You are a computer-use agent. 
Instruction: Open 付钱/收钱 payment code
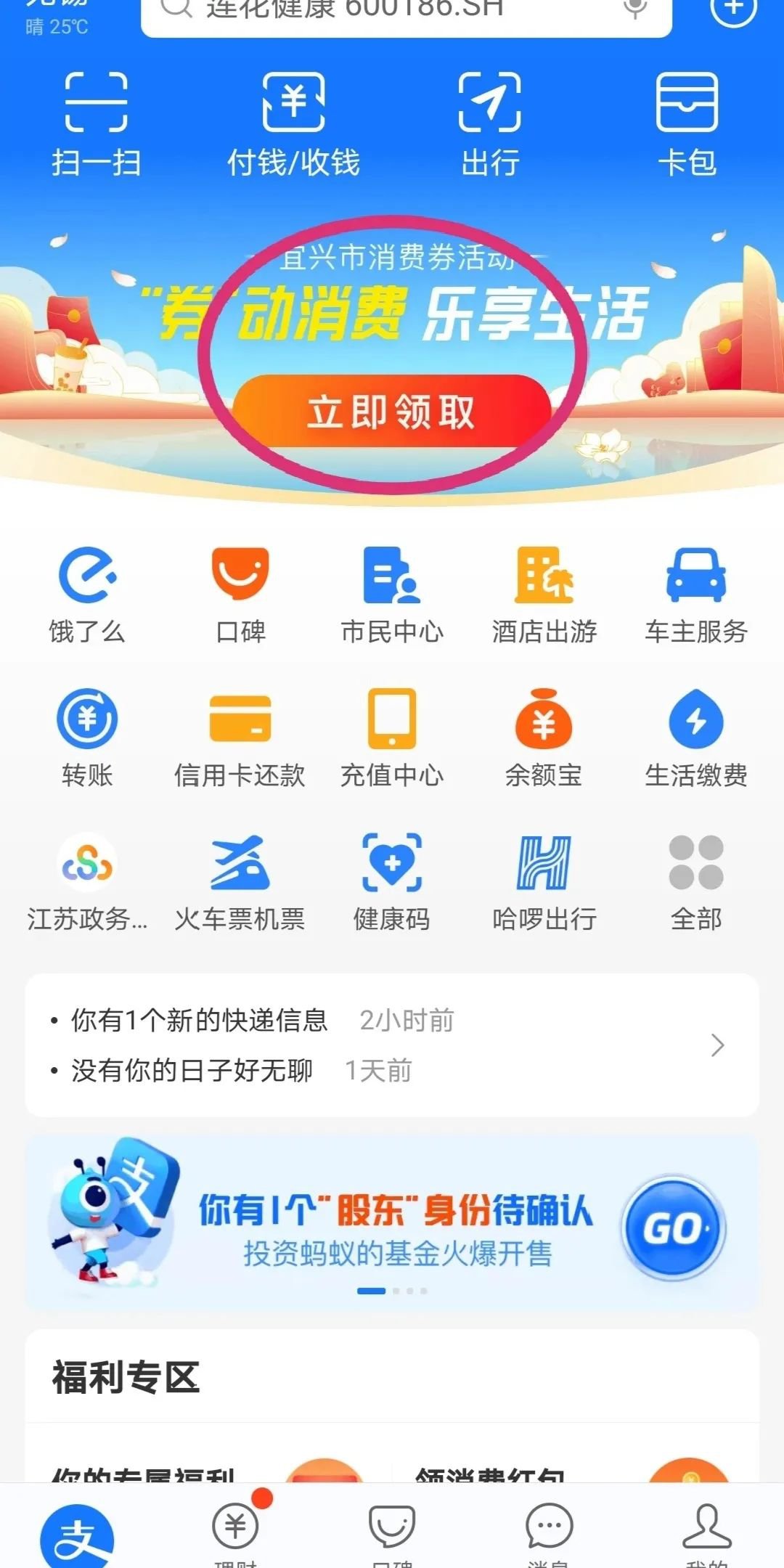(x=293, y=123)
